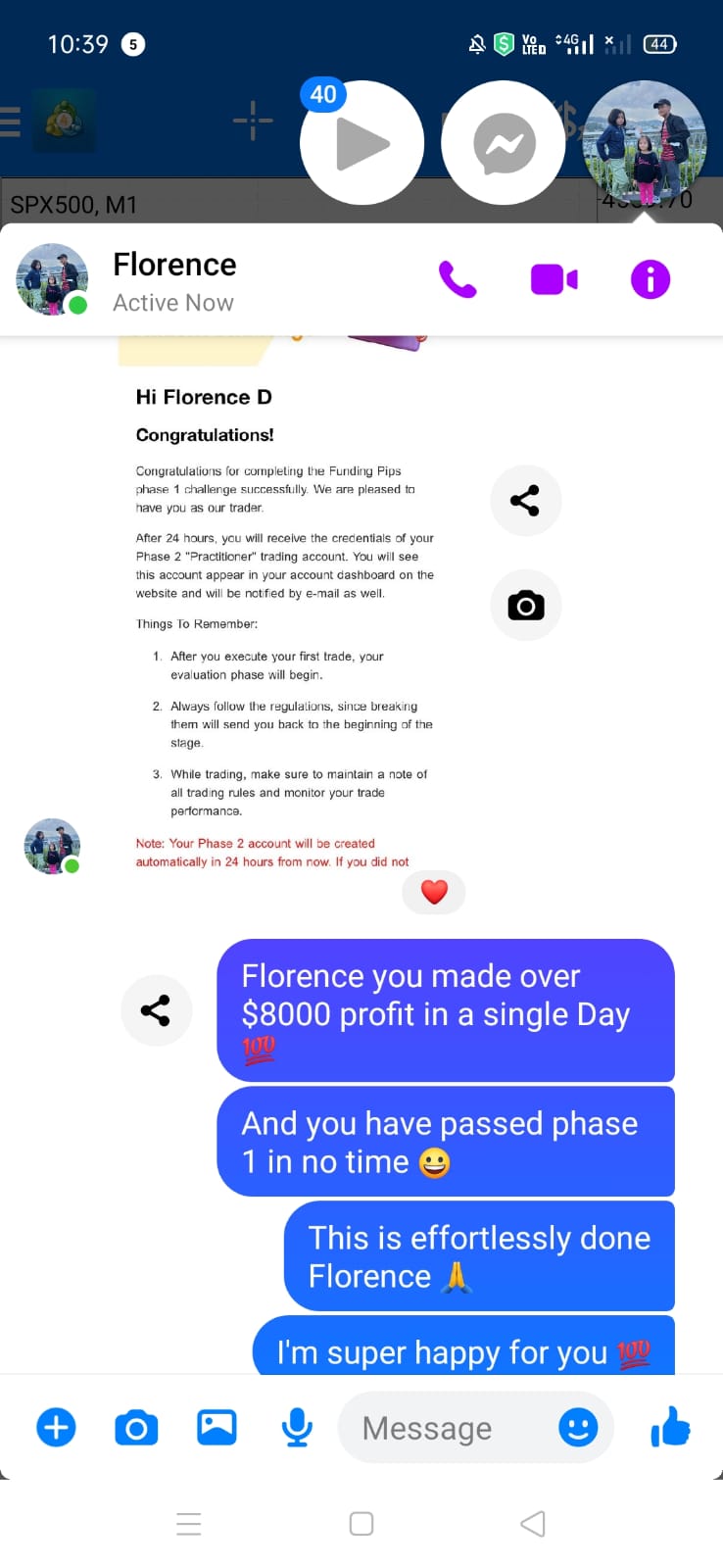Go back using system navigation
Screen dimensions: 723x1568
(x=533, y=1524)
